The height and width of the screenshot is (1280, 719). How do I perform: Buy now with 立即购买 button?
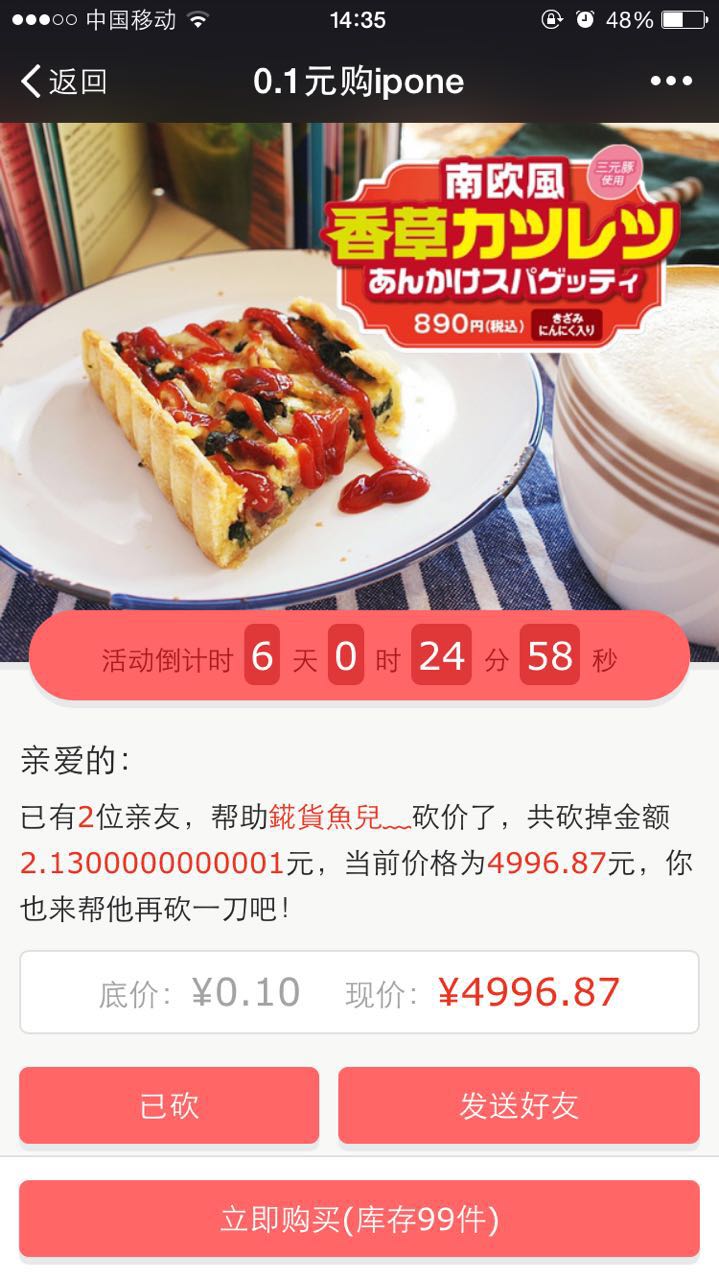tap(359, 1219)
